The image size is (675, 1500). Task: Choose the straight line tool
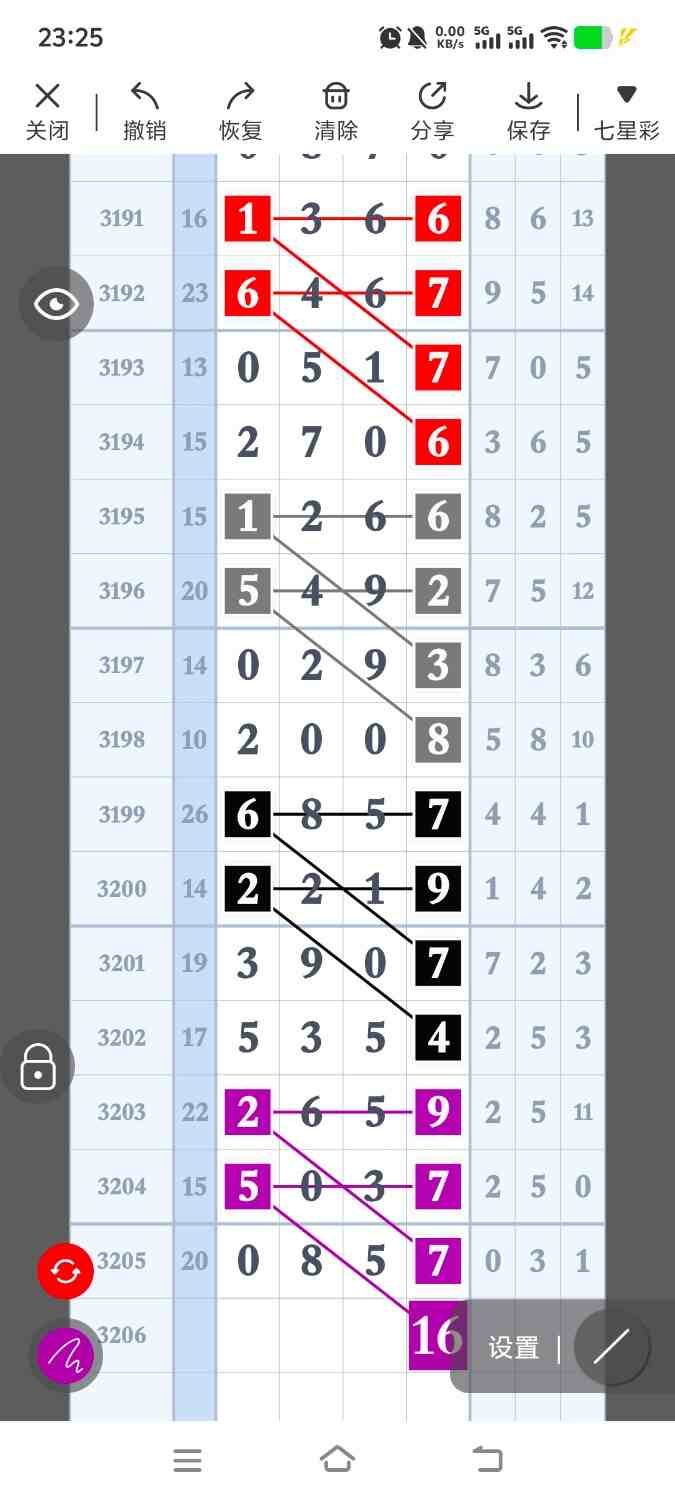click(612, 1348)
